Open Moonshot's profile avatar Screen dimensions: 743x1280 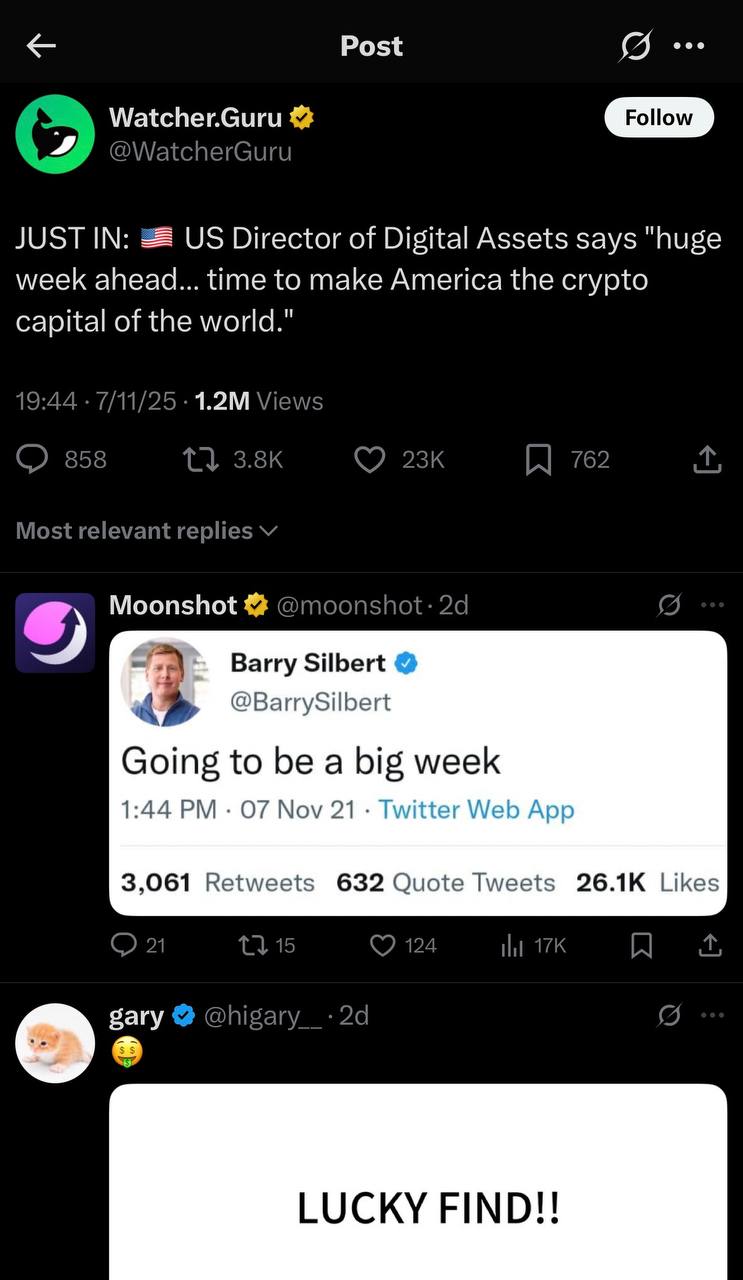(x=55, y=632)
